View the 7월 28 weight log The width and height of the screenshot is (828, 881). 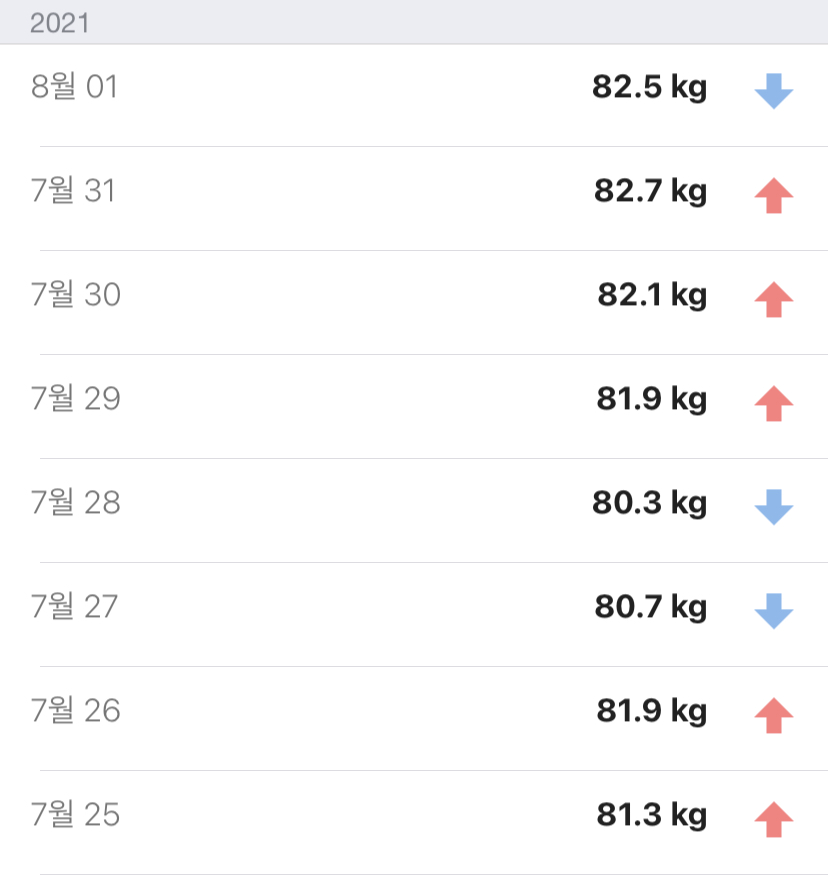pyautogui.click(x=414, y=504)
